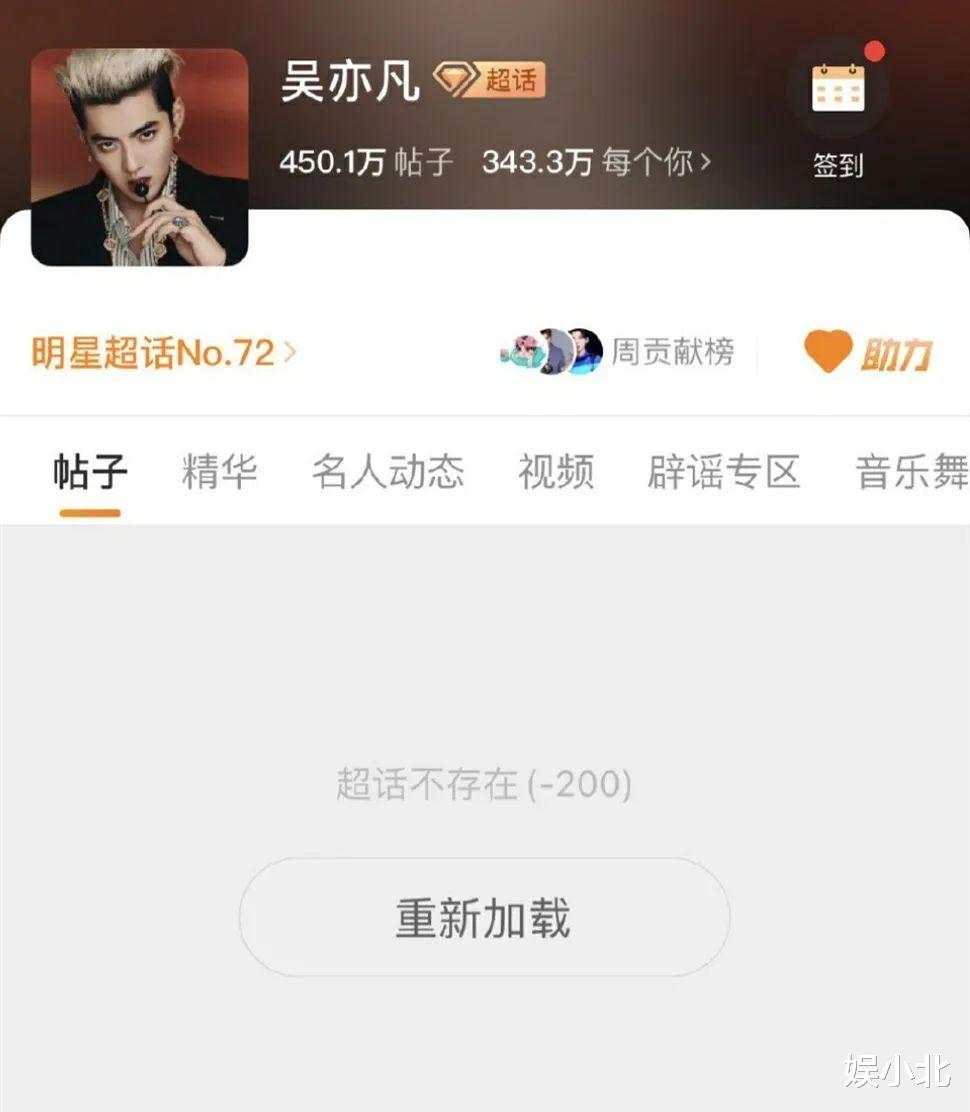970x1112 pixels.
Task: Switch to the 精华 tab
Action: (219, 471)
